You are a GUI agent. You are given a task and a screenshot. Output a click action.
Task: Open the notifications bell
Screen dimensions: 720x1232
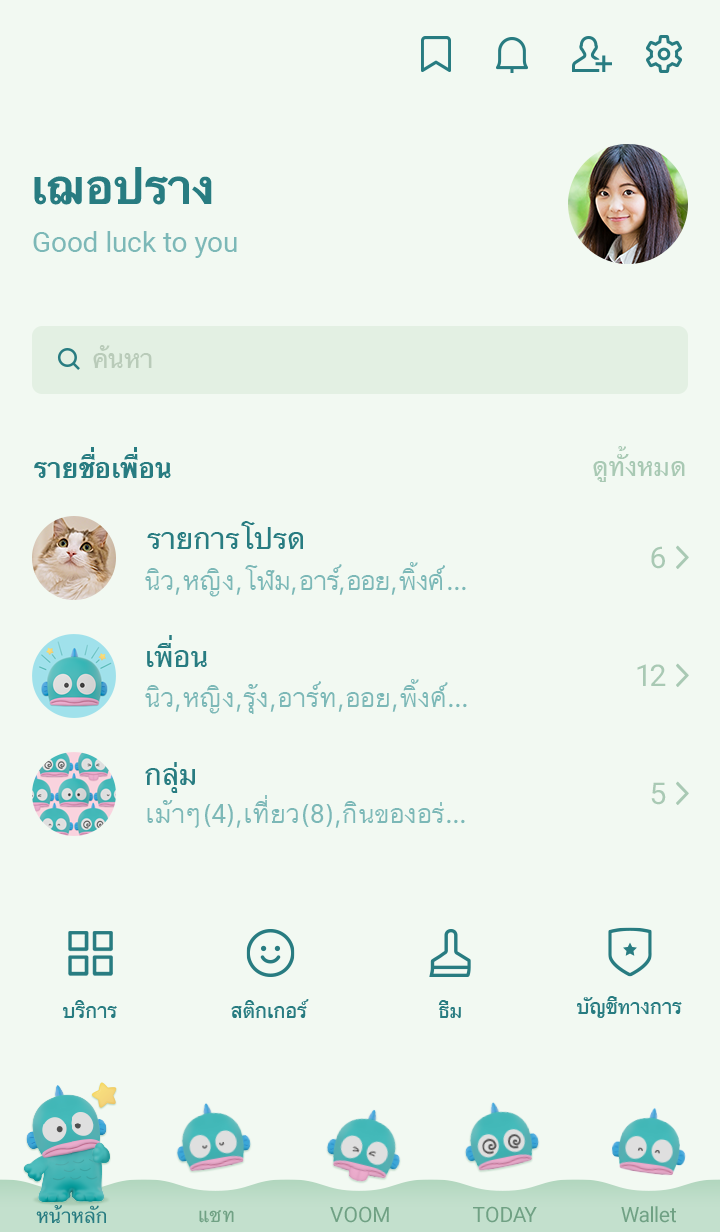click(x=512, y=54)
